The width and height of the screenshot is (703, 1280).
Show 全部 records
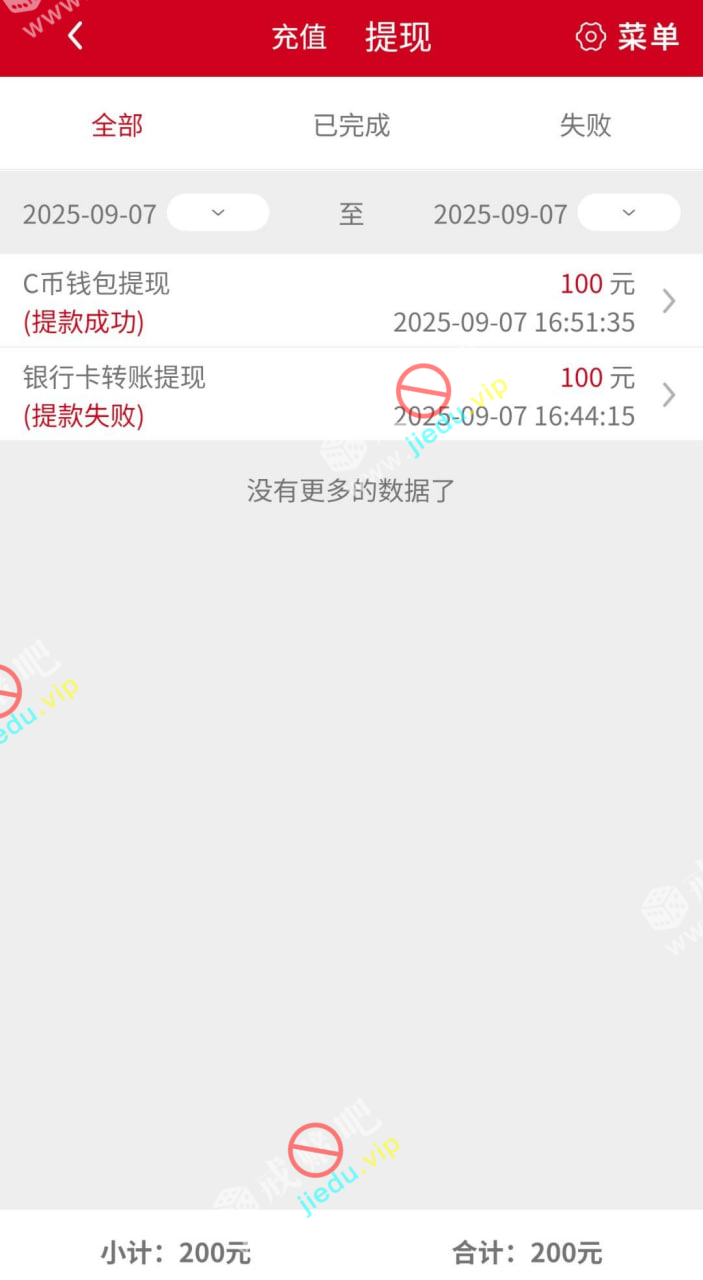(x=117, y=125)
